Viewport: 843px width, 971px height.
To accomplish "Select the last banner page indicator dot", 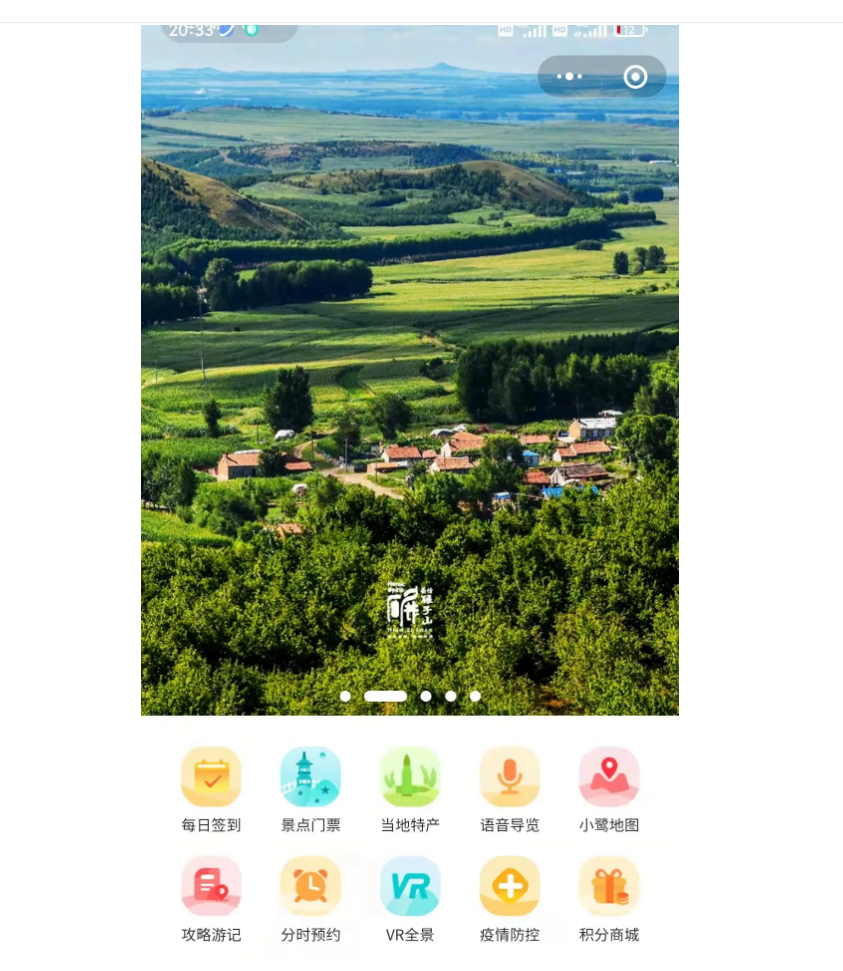I will coord(475,696).
